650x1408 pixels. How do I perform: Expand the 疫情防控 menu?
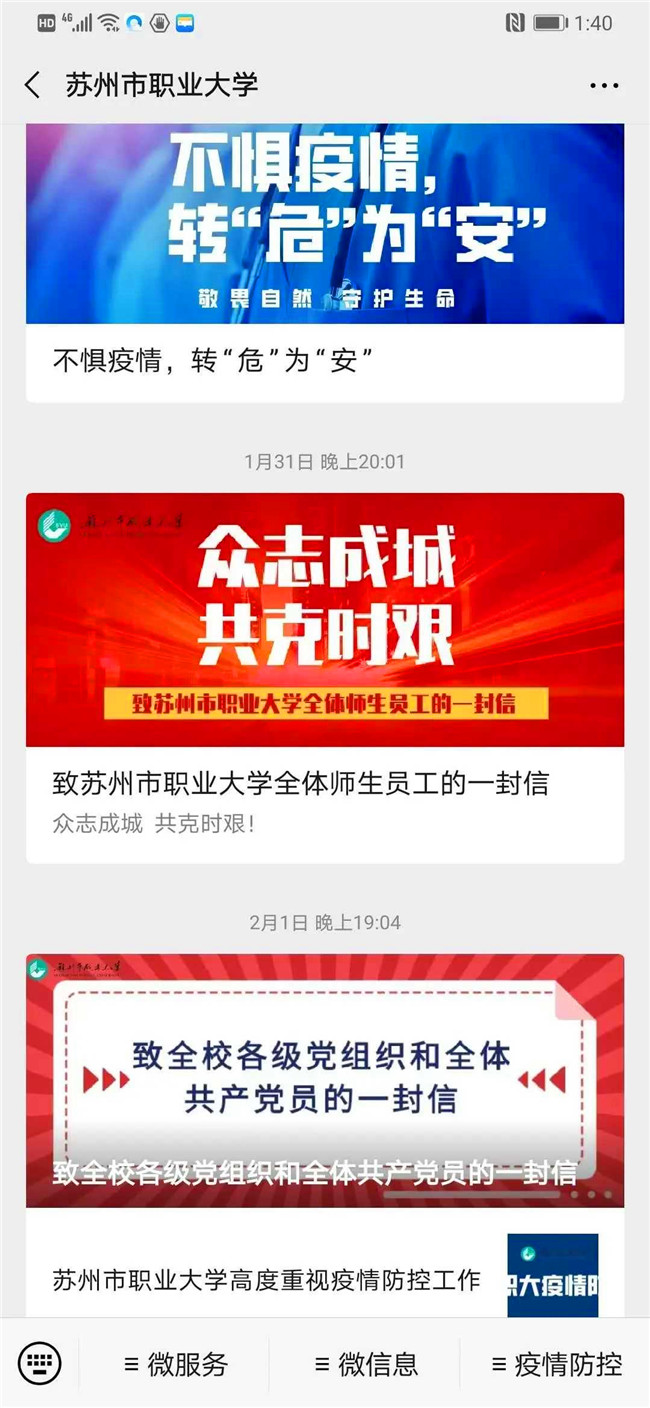click(556, 1364)
